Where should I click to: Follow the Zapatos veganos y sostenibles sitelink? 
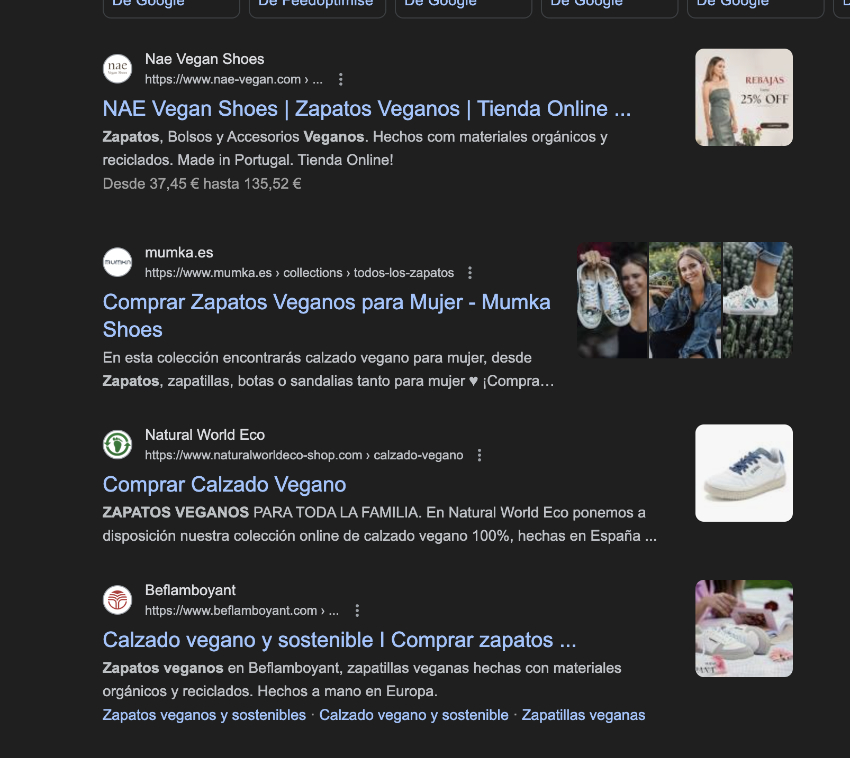pyautogui.click(x=204, y=715)
